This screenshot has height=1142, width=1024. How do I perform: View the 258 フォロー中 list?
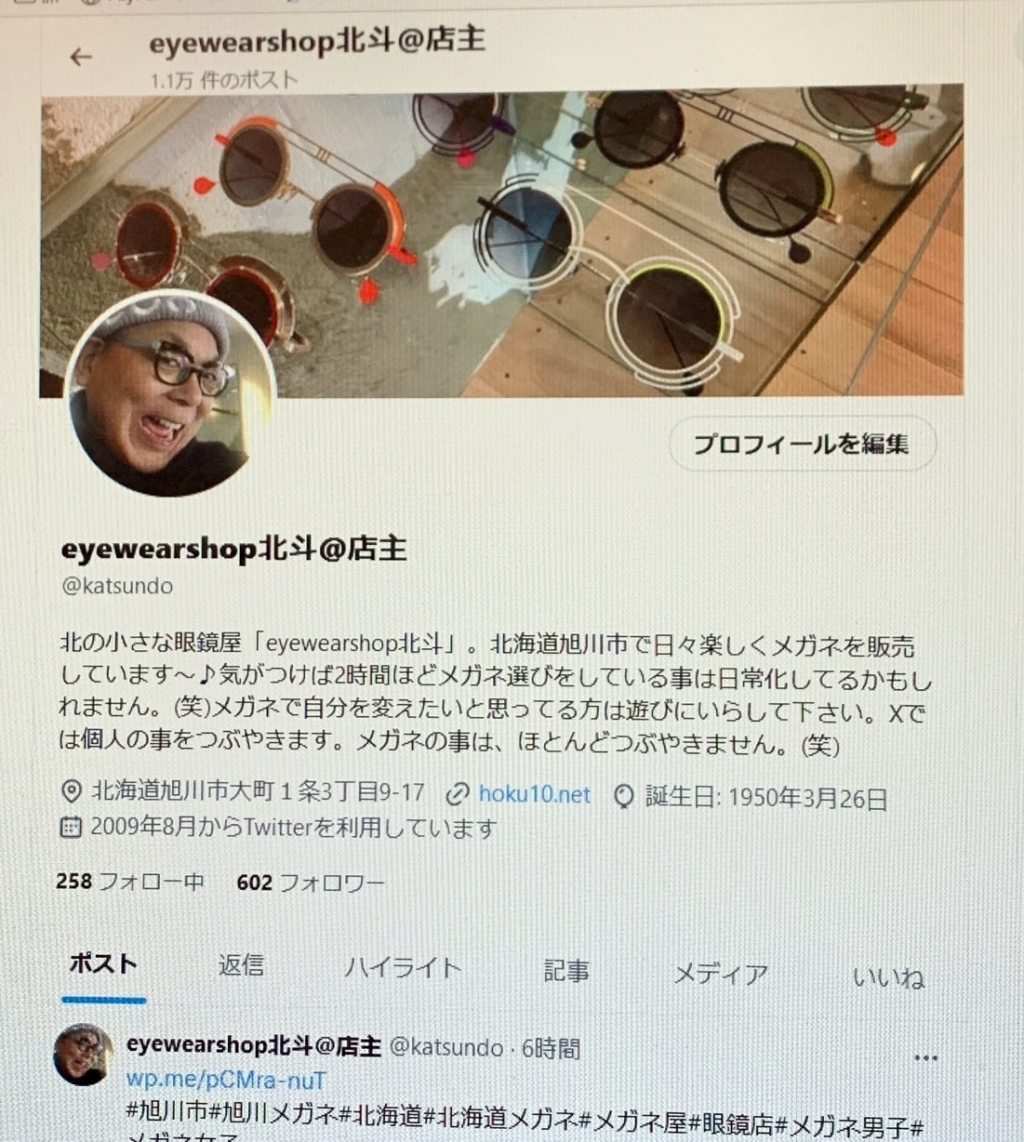tap(130, 882)
